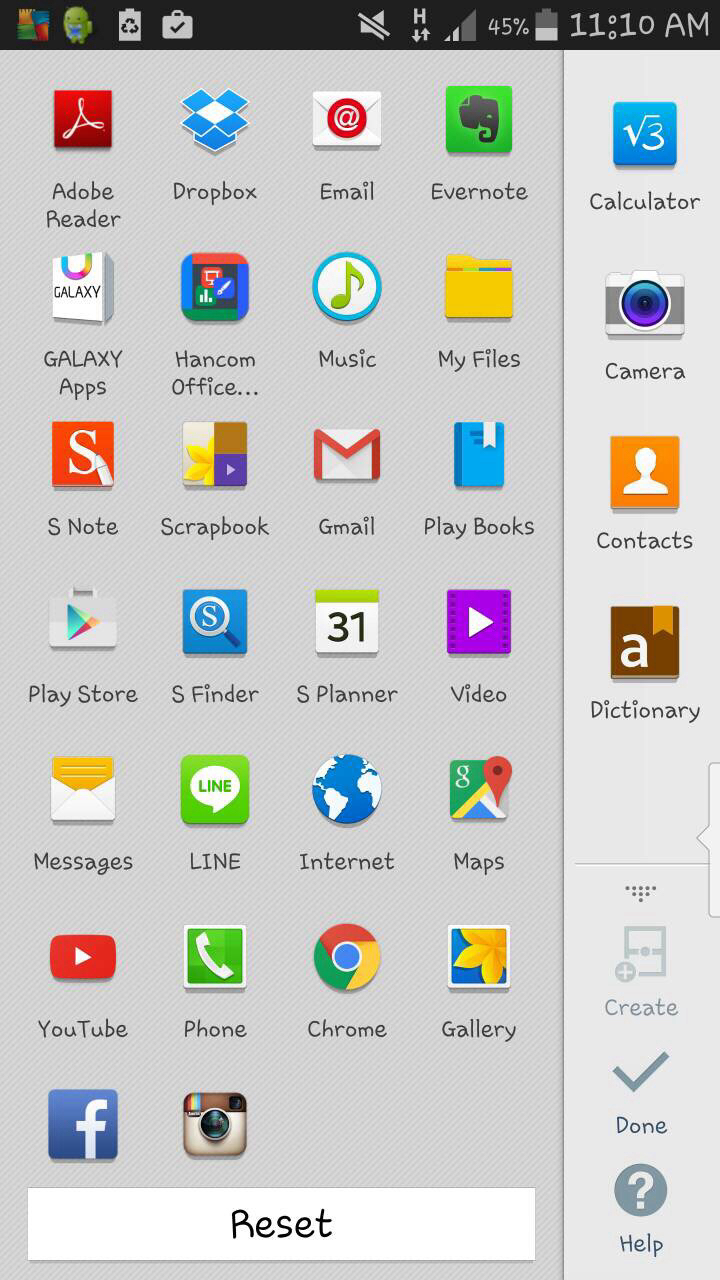Tap the Reset button
720x1280 pixels.
(x=281, y=1223)
